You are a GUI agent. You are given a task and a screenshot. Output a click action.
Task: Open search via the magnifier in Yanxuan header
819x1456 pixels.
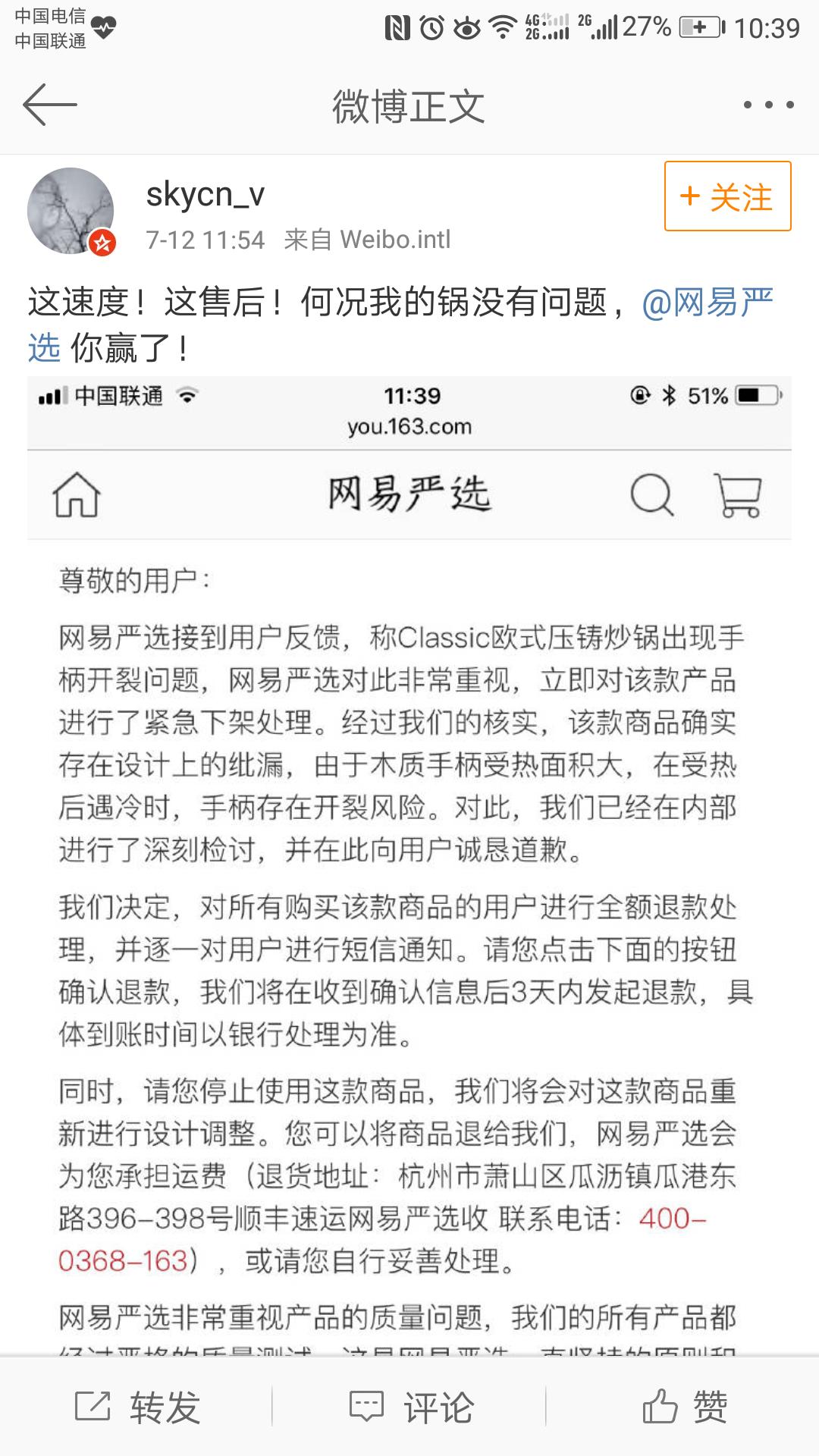click(651, 494)
